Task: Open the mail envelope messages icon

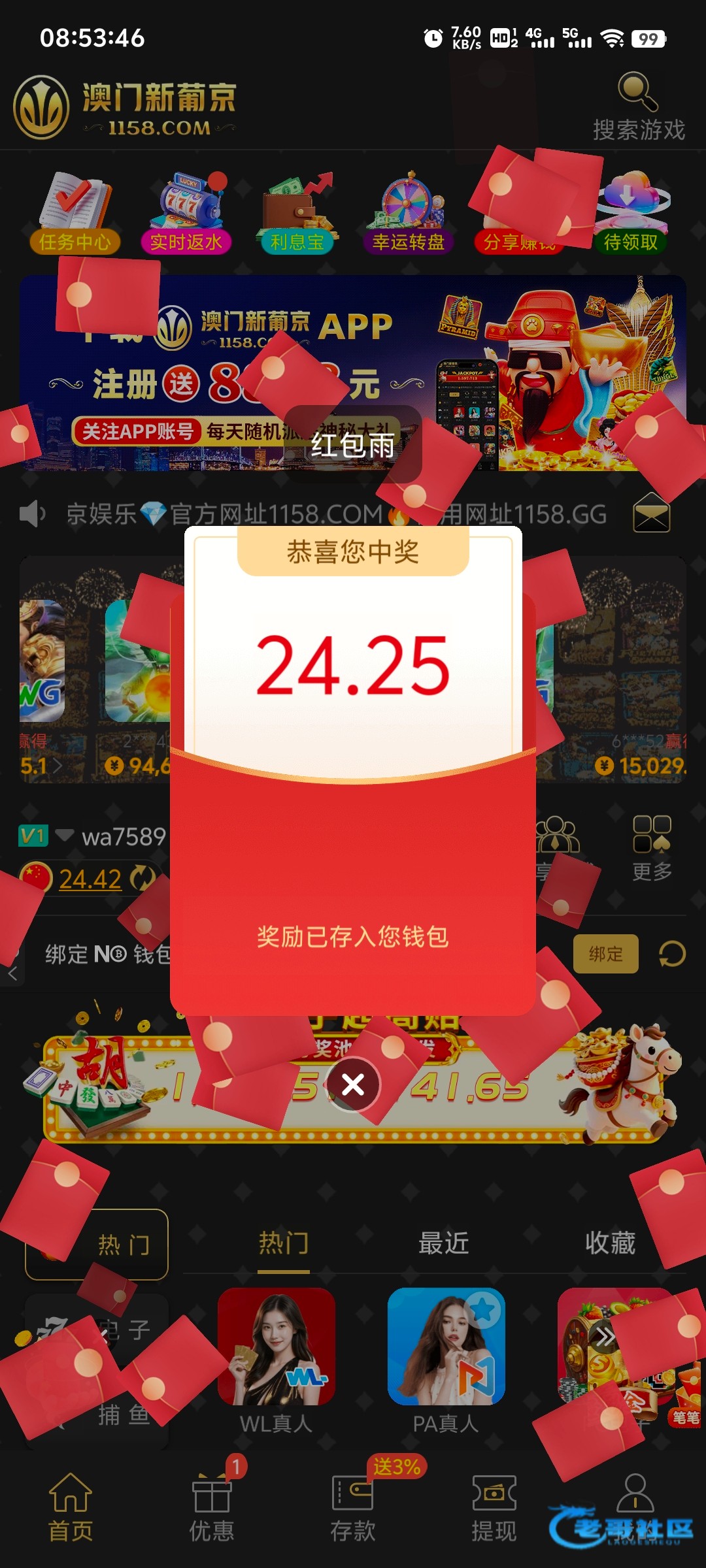Action: click(651, 514)
